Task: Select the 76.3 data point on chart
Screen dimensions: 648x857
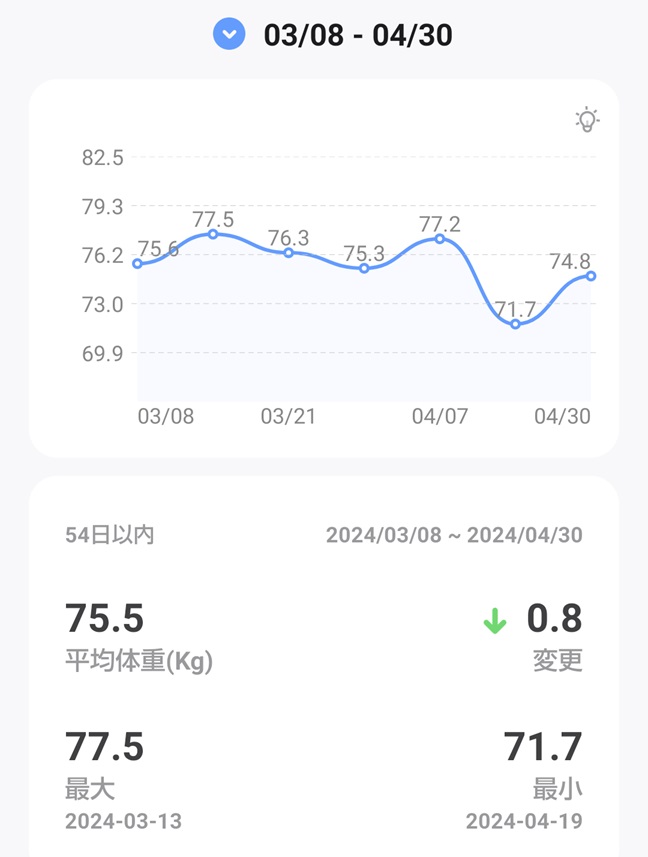Action: click(288, 253)
